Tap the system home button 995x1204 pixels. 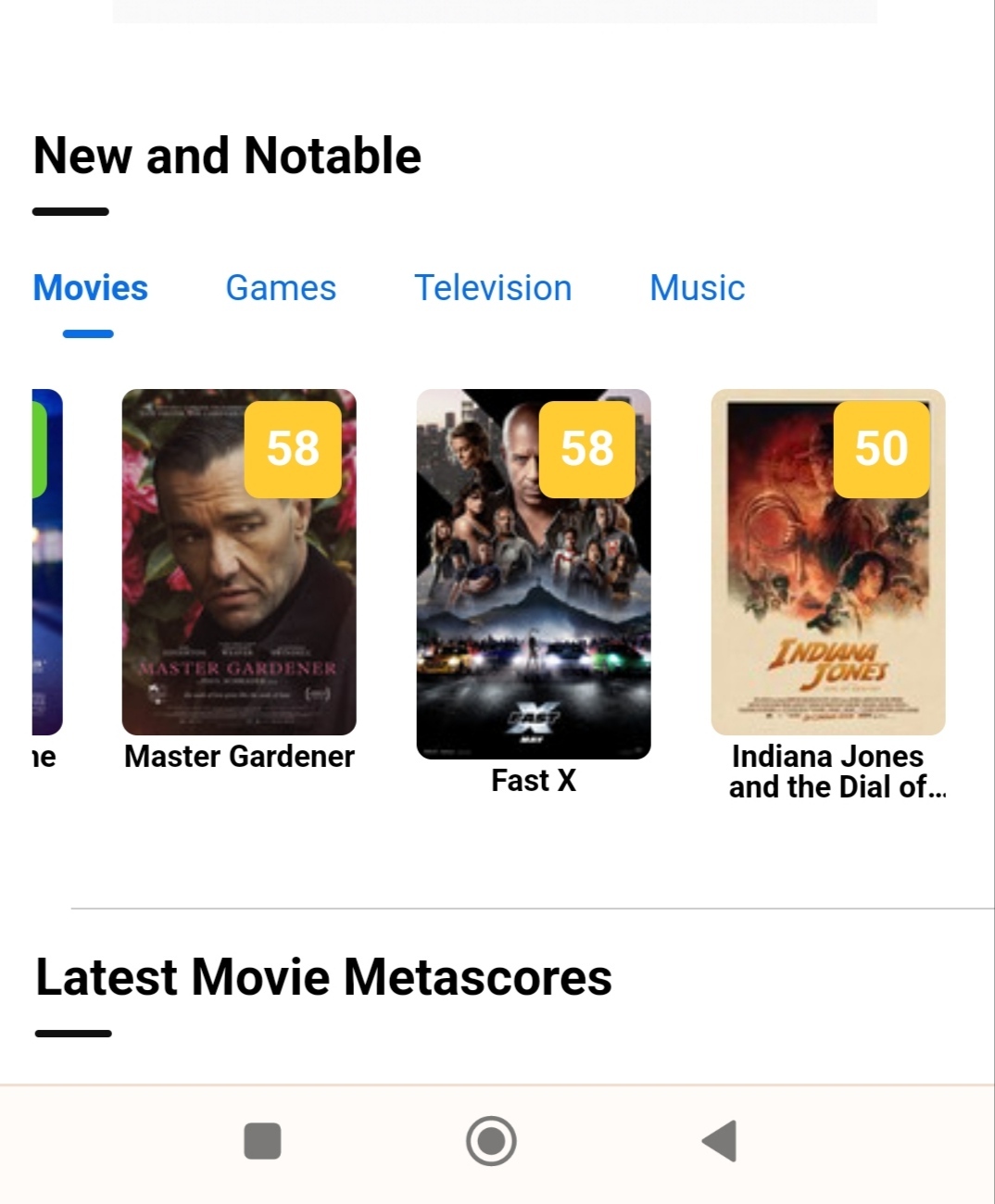pyautogui.click(x=491, y=1140)
